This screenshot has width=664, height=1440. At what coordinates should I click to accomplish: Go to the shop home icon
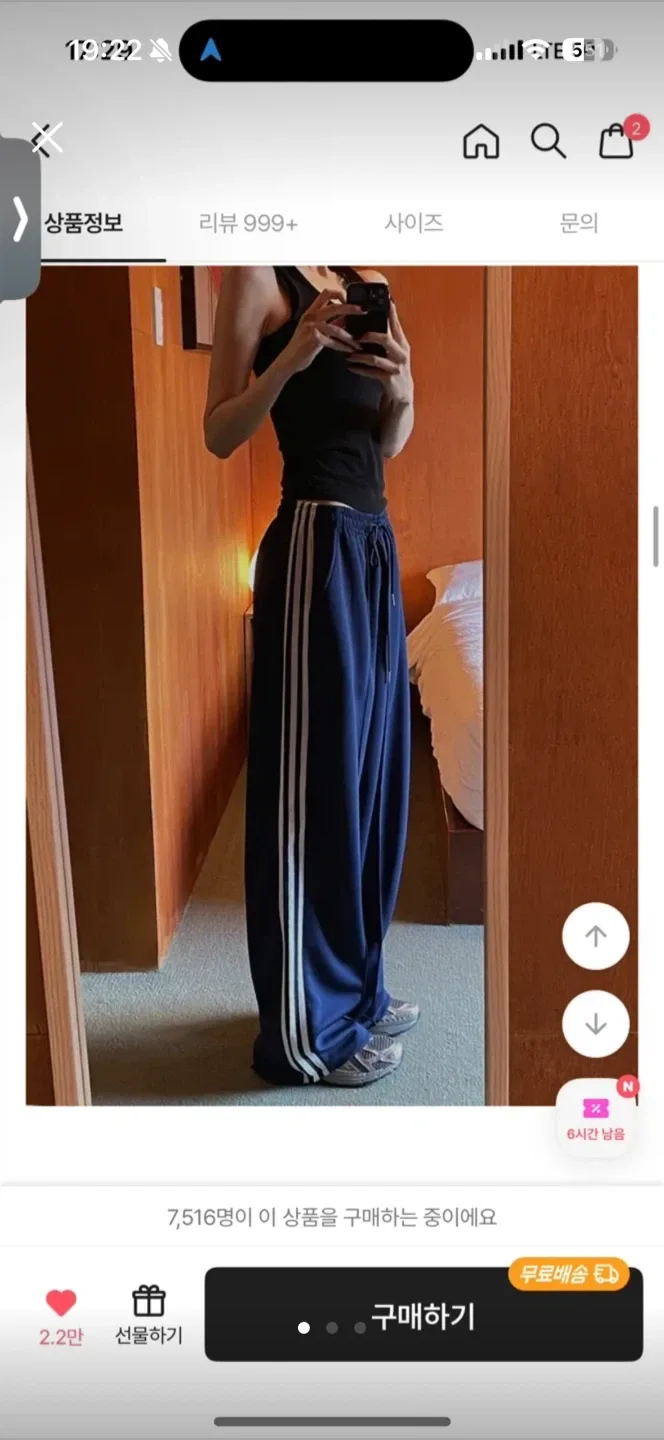pos(481,141)
